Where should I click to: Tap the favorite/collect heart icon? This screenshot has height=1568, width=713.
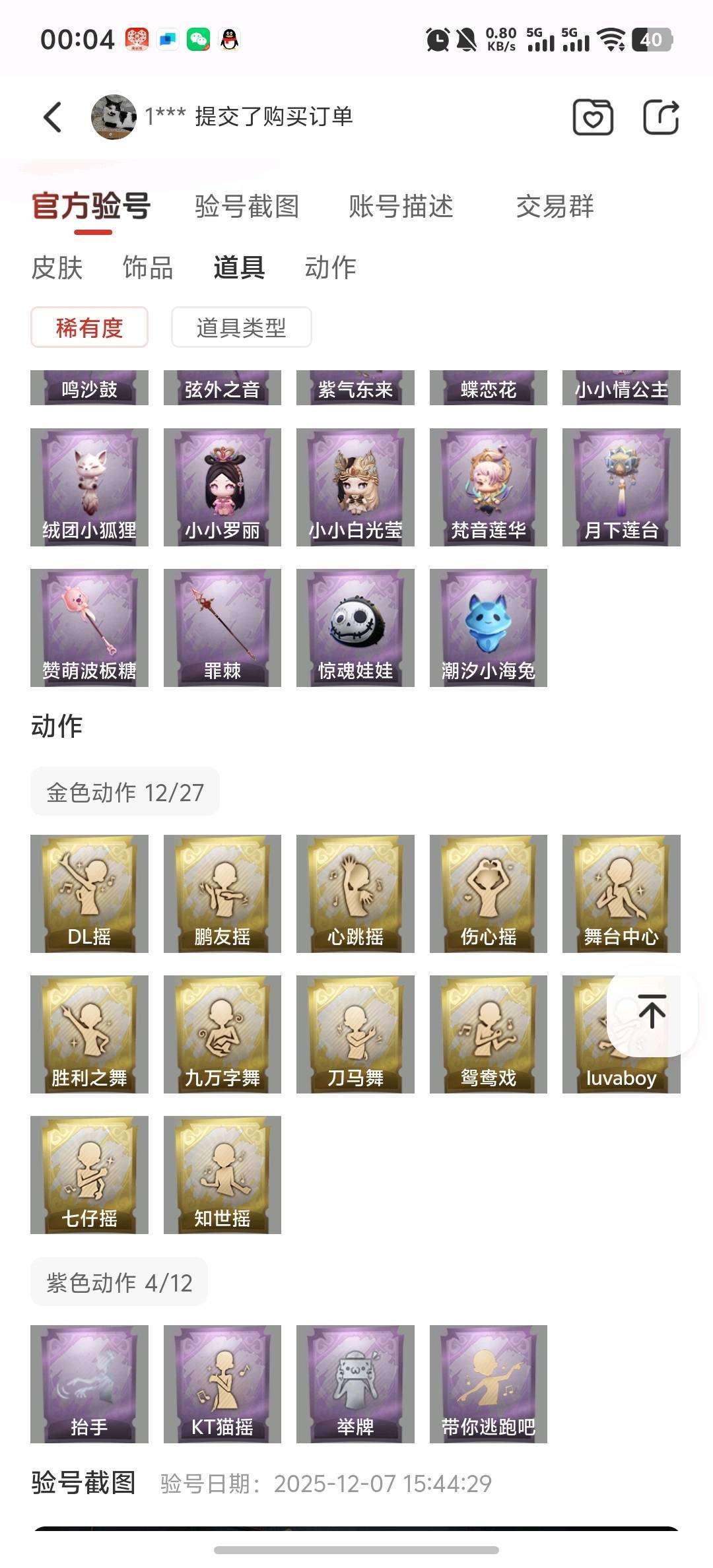(x=593, y=116)
